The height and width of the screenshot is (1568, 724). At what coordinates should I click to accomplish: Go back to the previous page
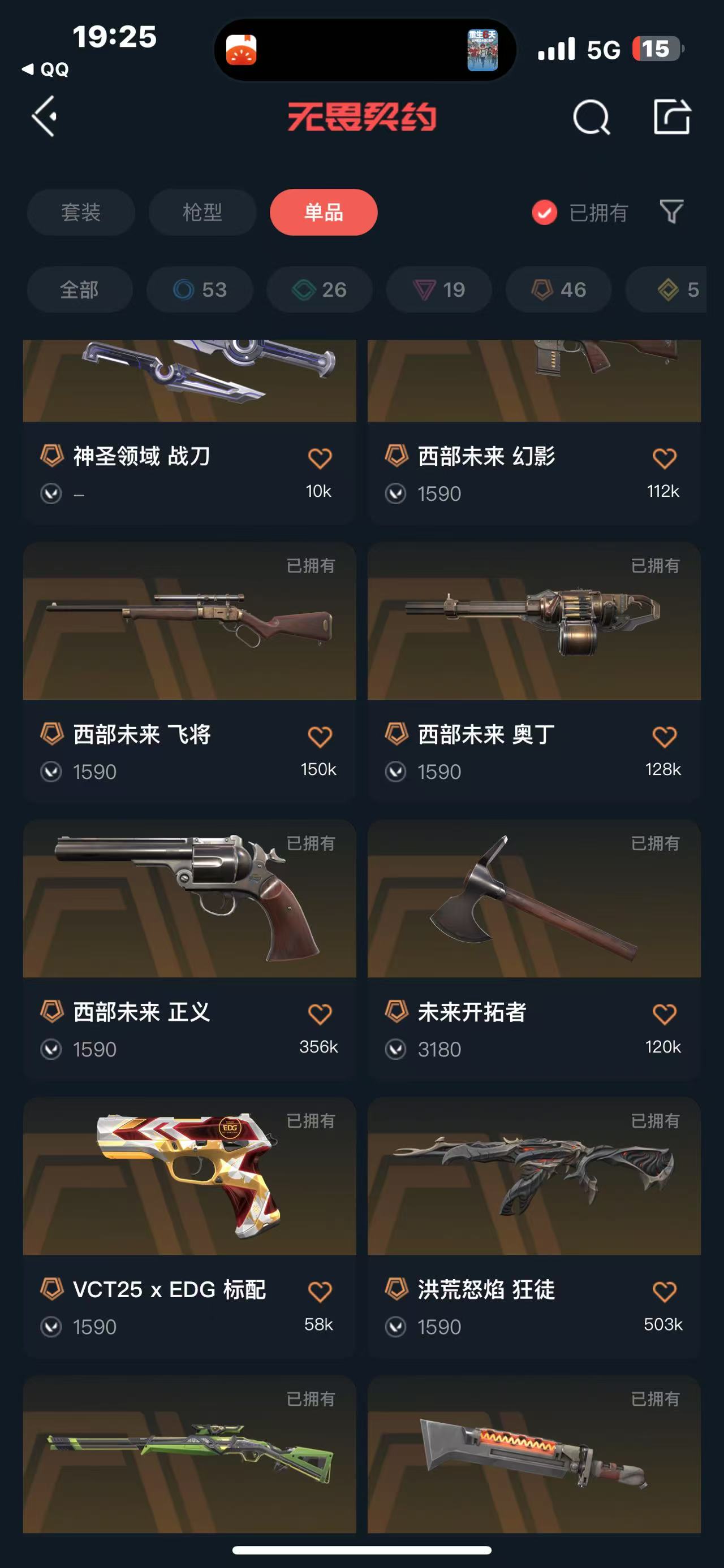point(45,116)
